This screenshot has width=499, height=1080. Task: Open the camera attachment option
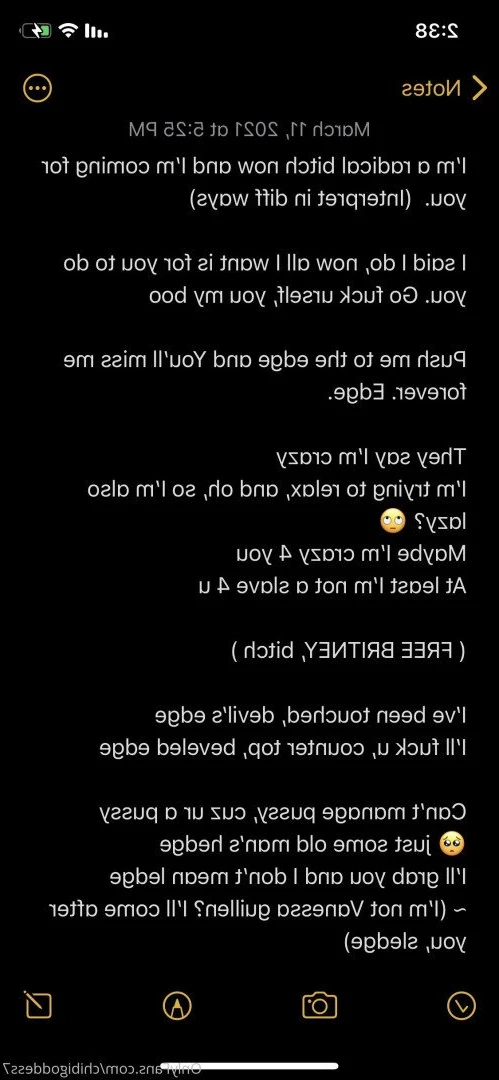[320, 1005]
